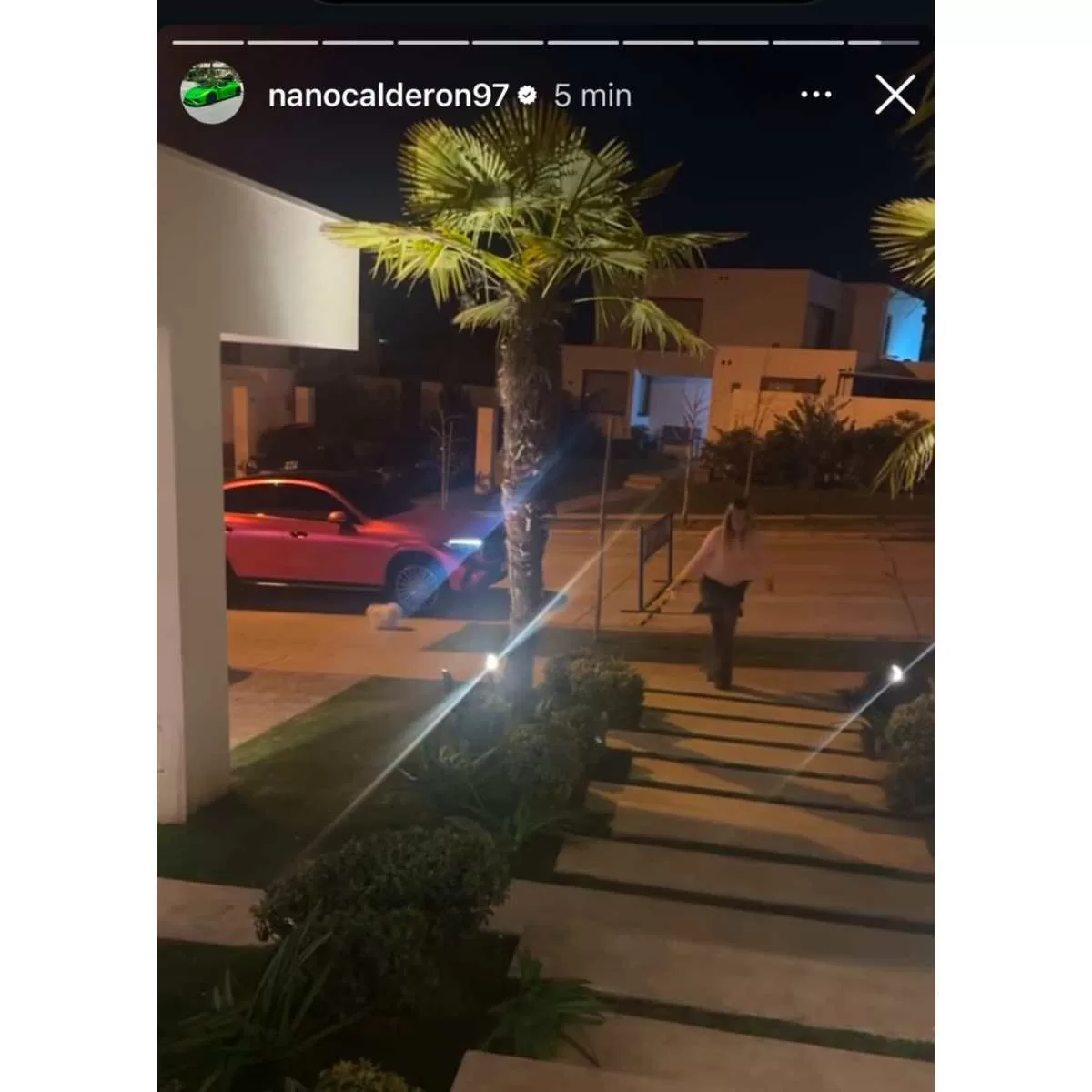This screenshot has width=1092, height=1092.
Task: Open the nanocalderon97 username link
Action: point(388,96)
